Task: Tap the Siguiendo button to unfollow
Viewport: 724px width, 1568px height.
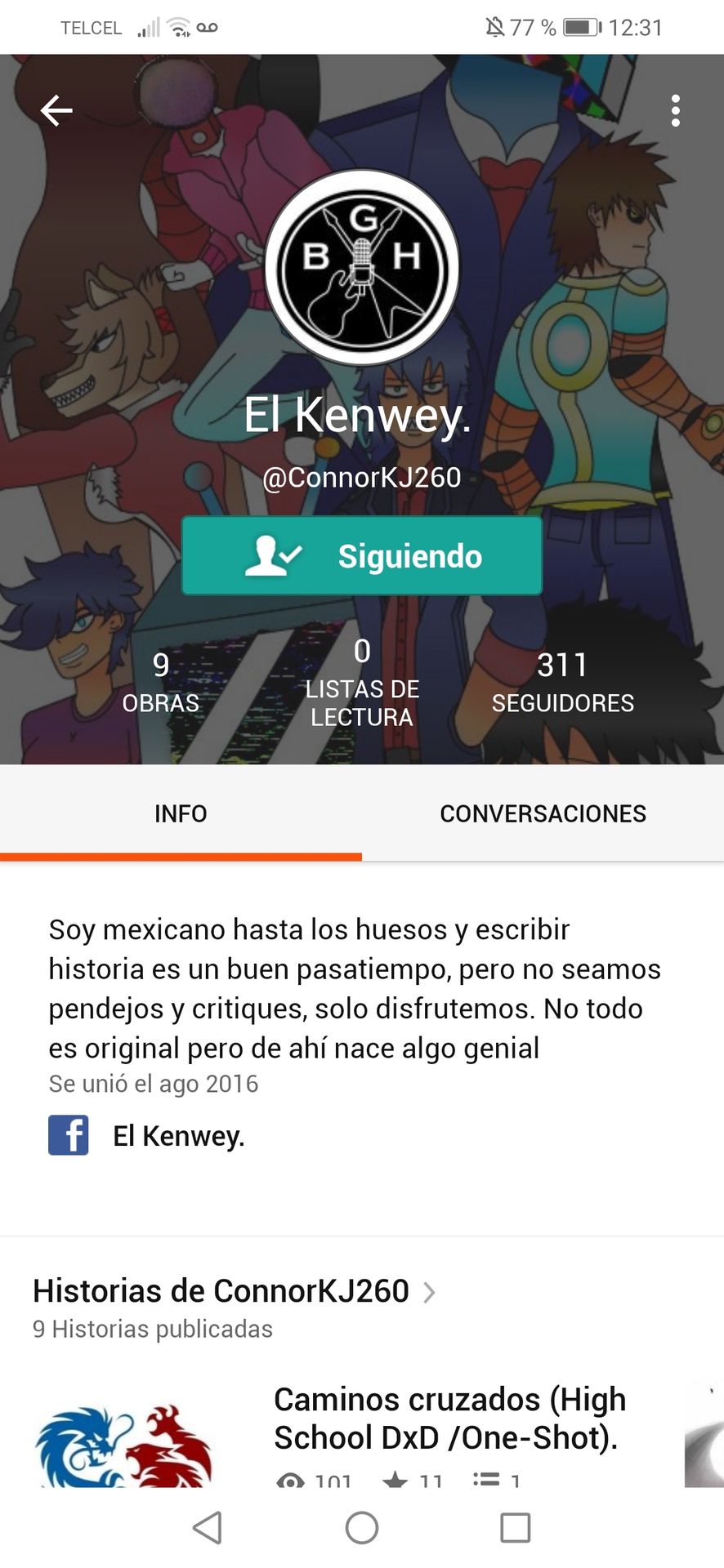Action: point(361,555)
